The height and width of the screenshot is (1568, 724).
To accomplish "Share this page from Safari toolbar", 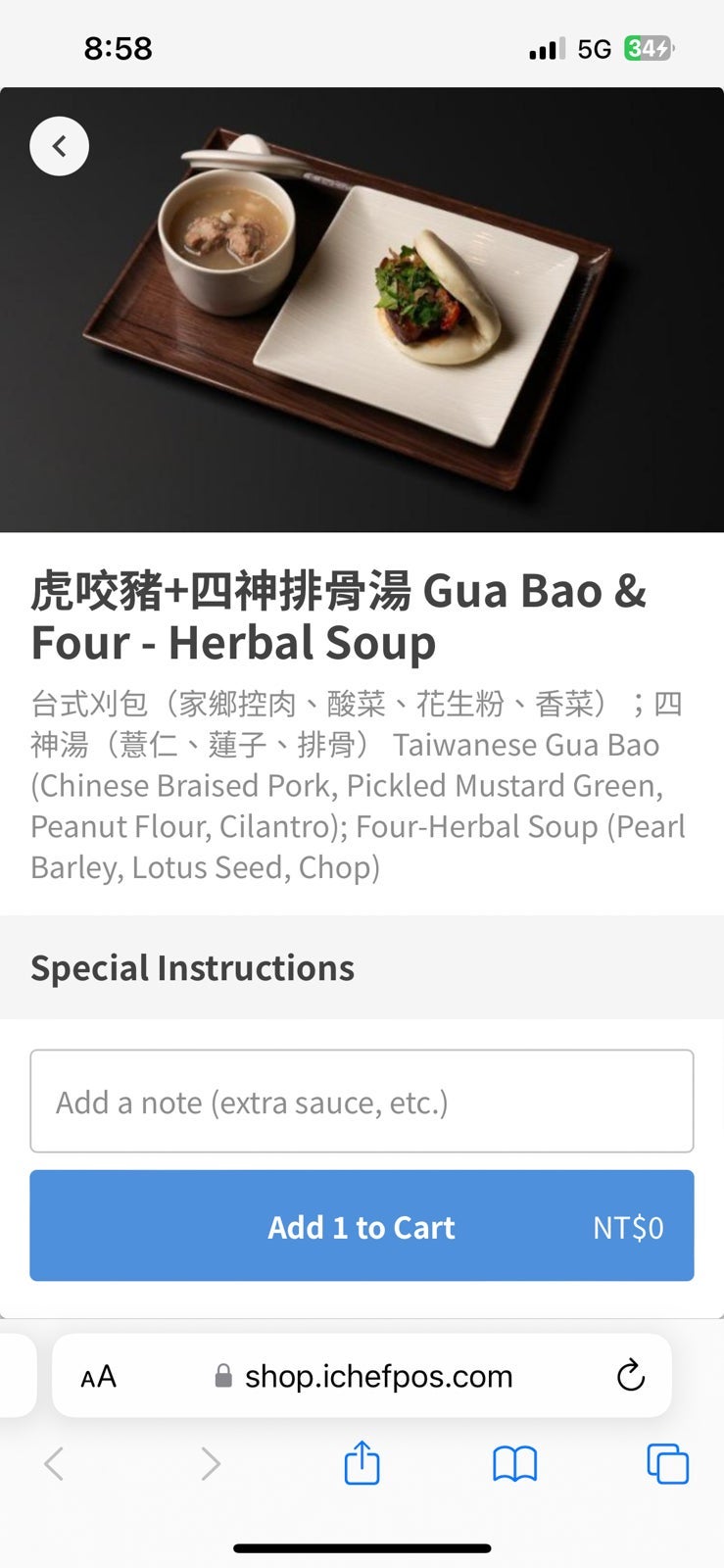I will click(362, 1464).
